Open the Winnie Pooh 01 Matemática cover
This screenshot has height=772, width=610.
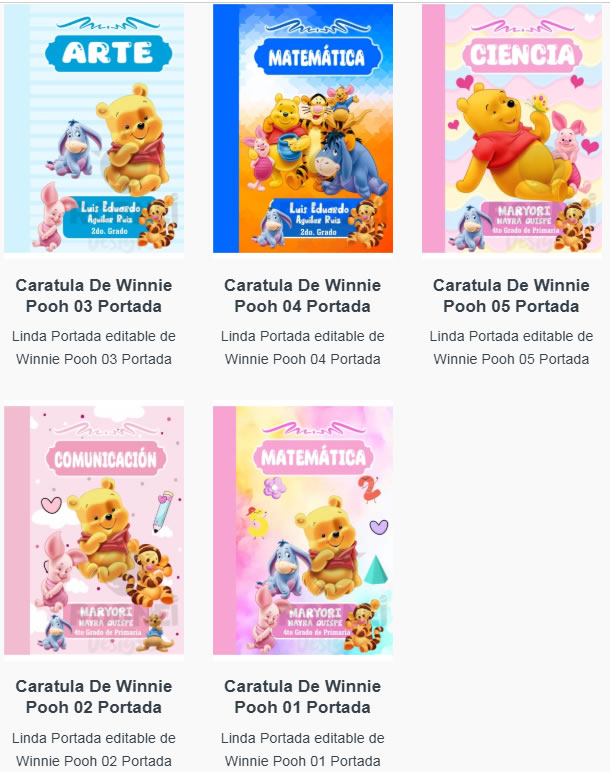point(302,530)
